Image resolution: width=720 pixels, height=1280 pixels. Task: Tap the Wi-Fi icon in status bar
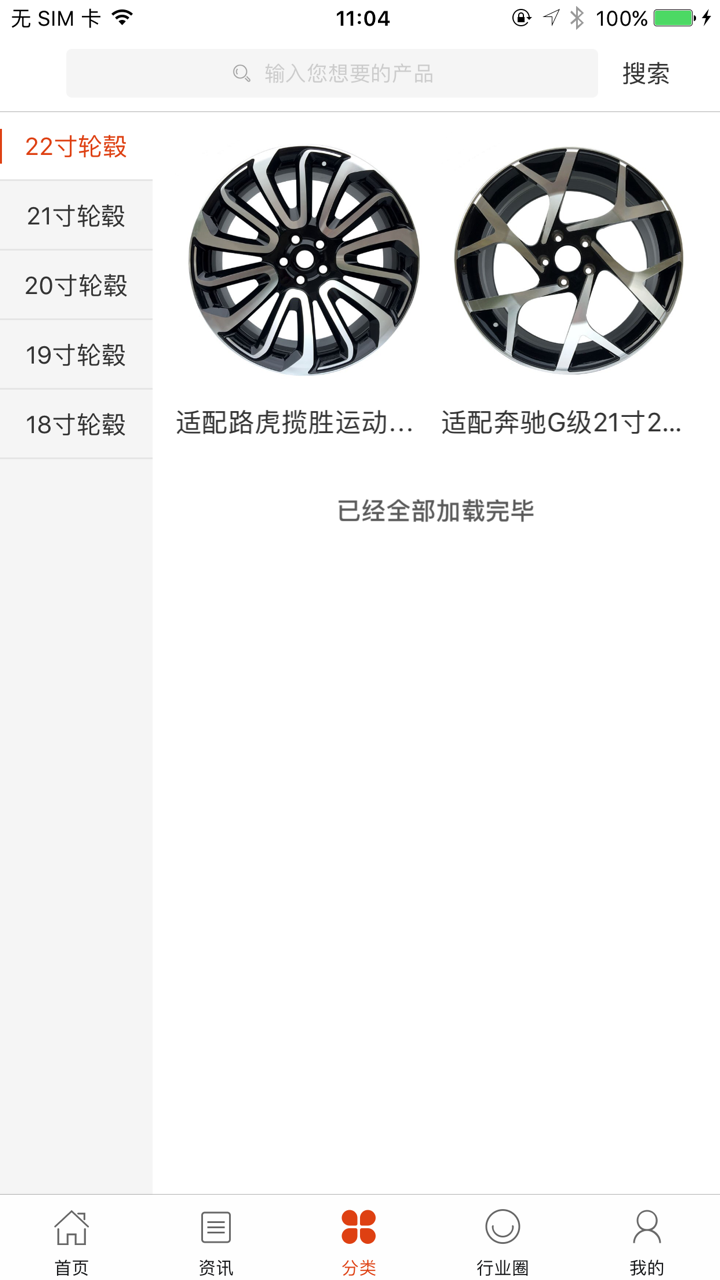(119, 17)
